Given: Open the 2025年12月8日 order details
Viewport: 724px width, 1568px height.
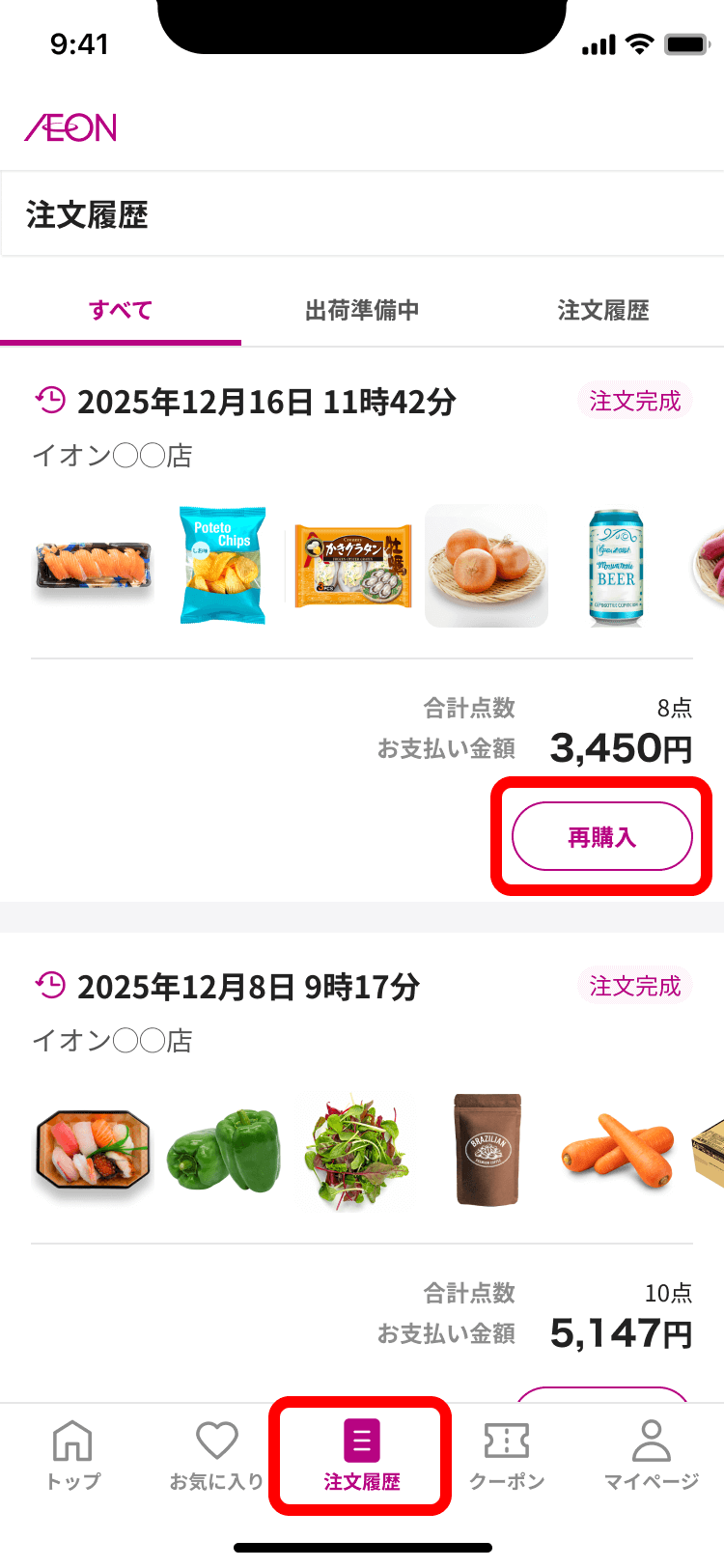Looking at the screenshot, I should 248,987.
